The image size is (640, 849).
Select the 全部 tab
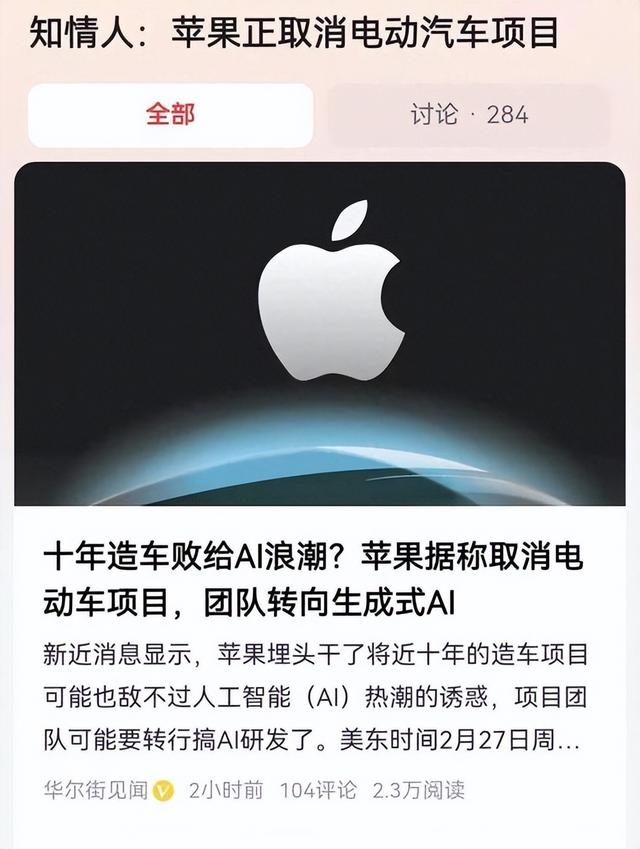click(x=170, y=115)
